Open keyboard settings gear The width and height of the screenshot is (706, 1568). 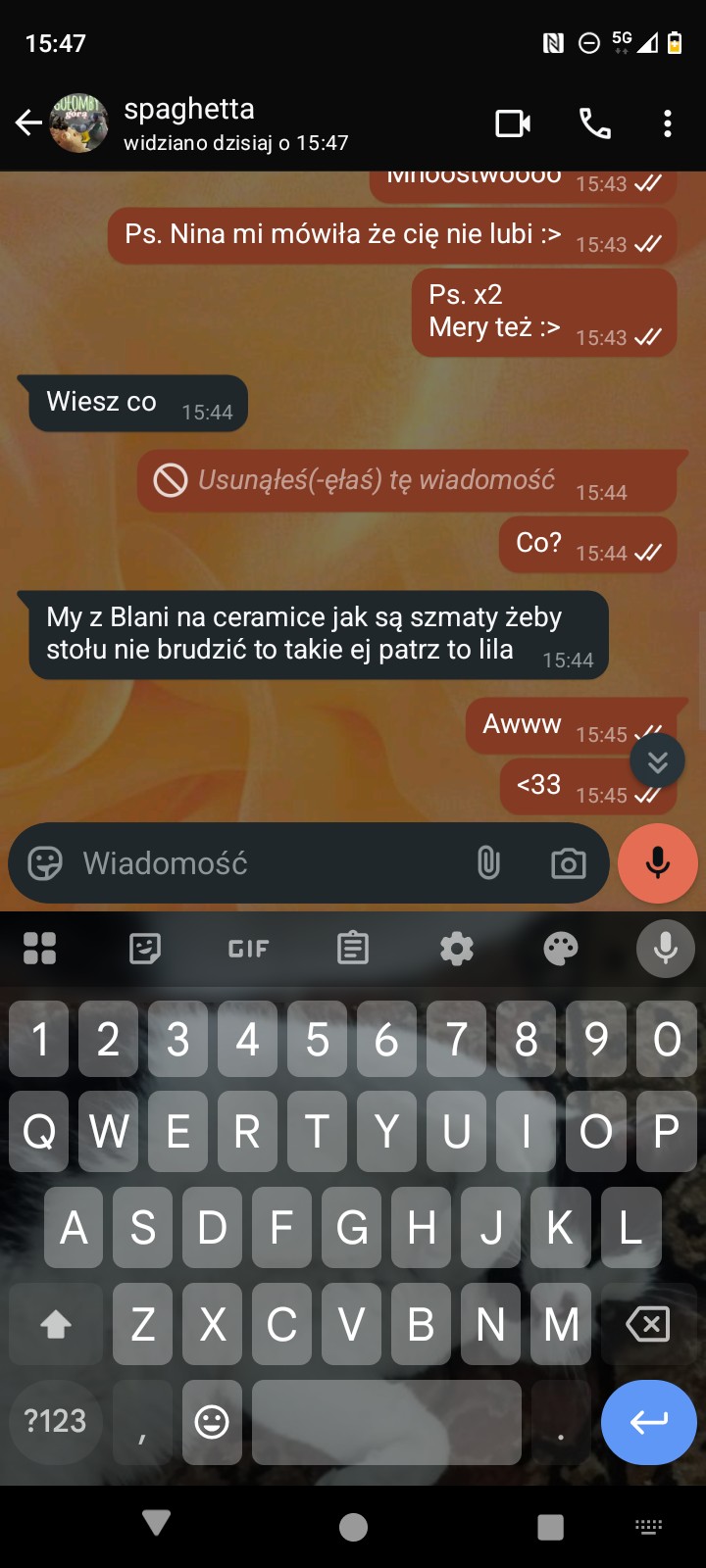(x=457, y=949)
